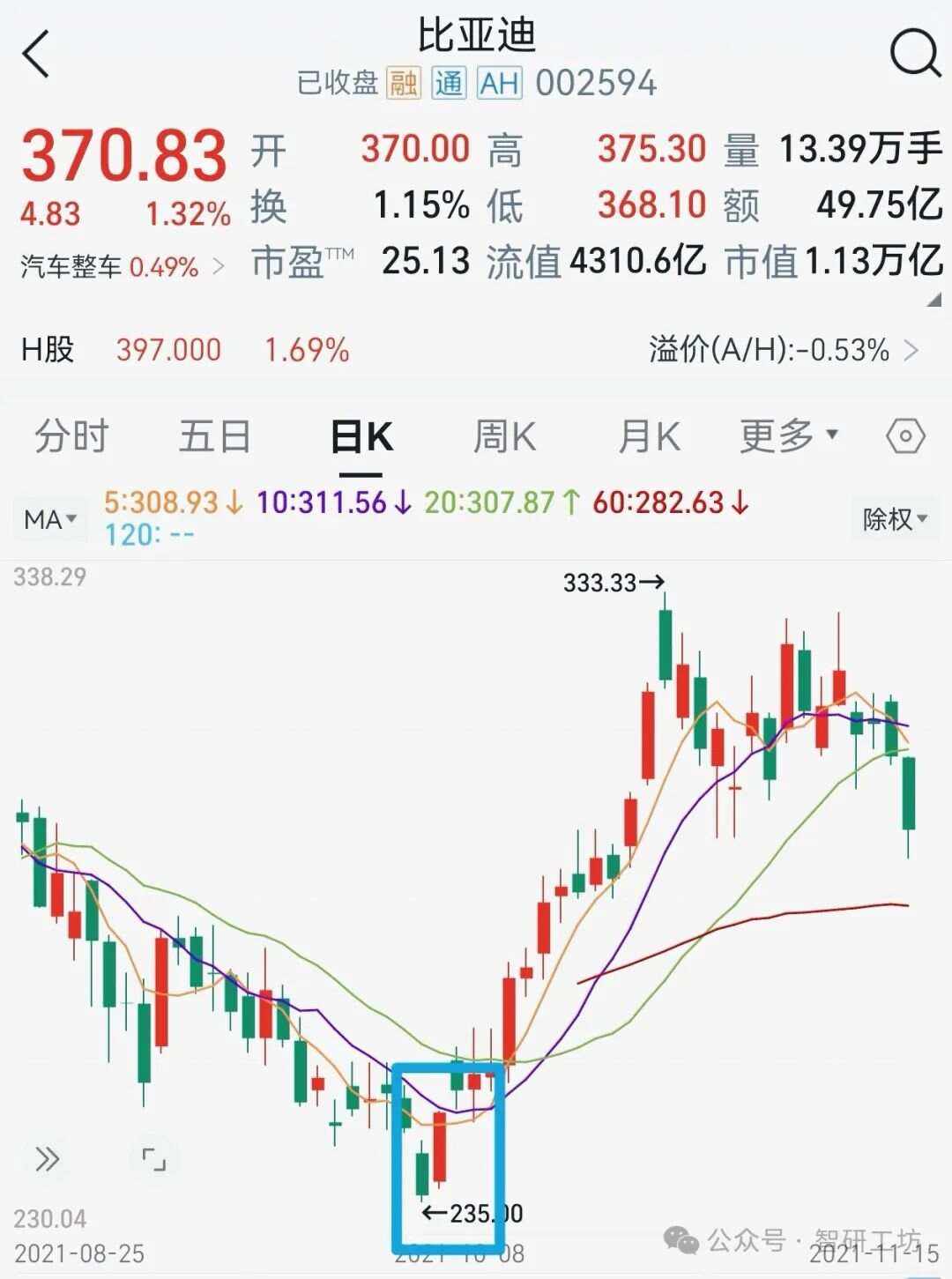Tap the 融 margin trading badge
This screenshot has height=1279, width=952.
click(403, 84)
